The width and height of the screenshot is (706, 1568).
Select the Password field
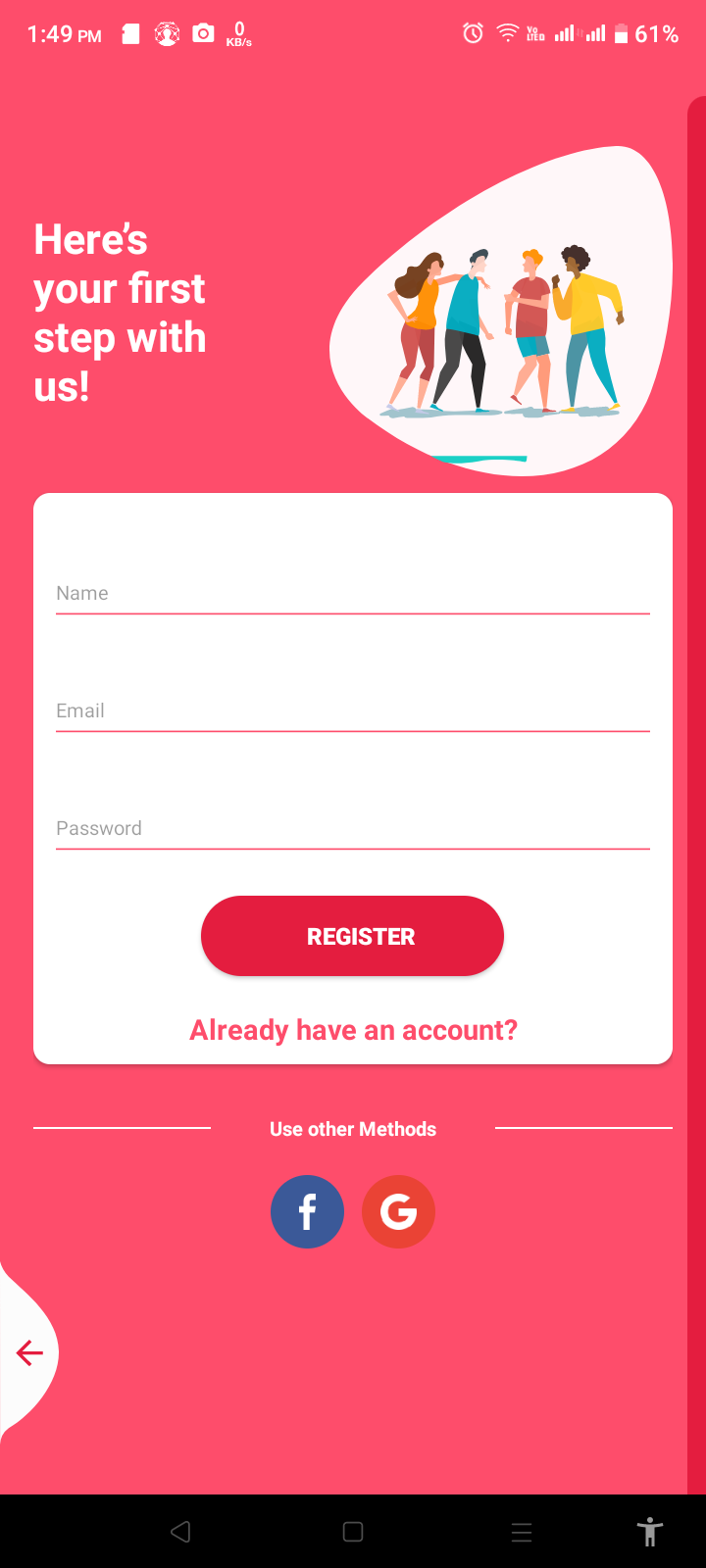(353, 828)
